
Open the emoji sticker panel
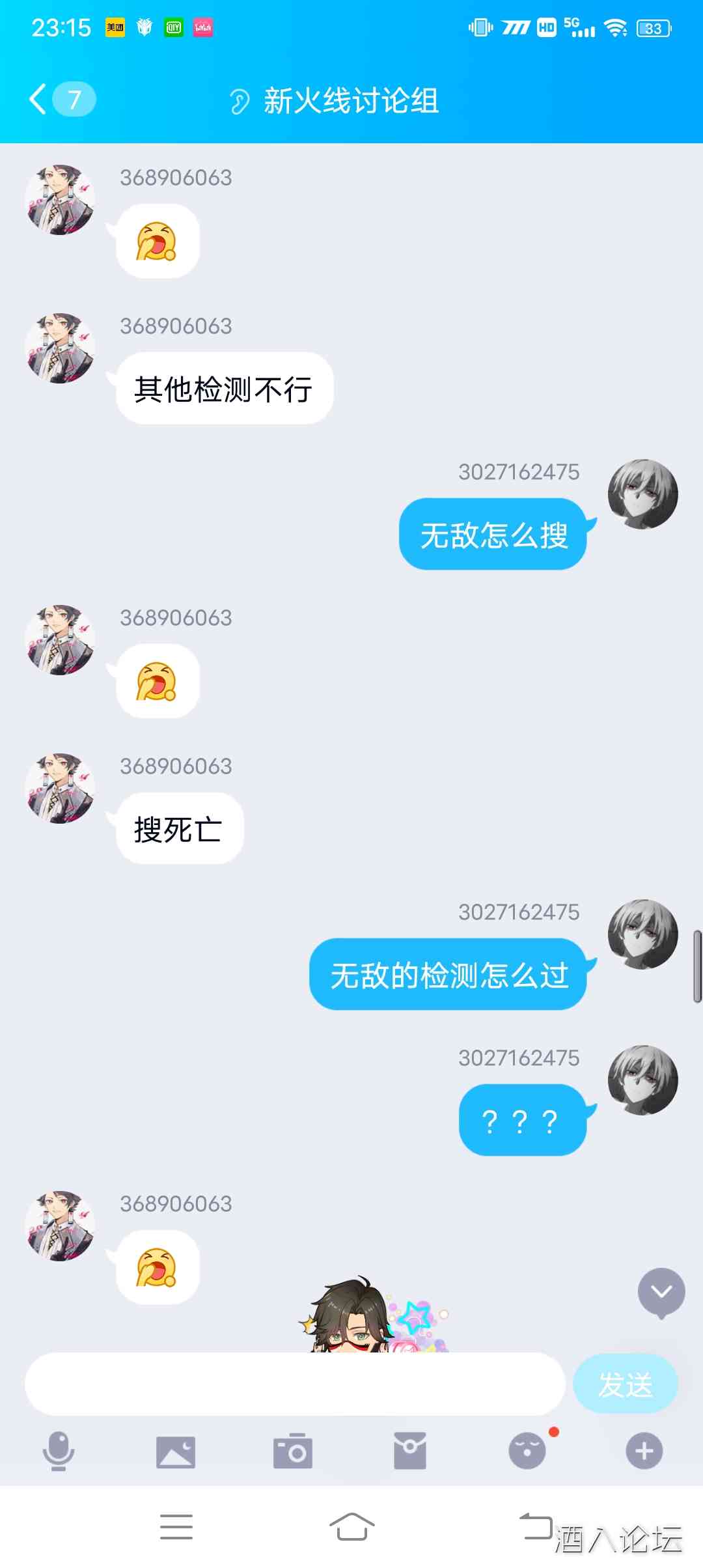527,1451
